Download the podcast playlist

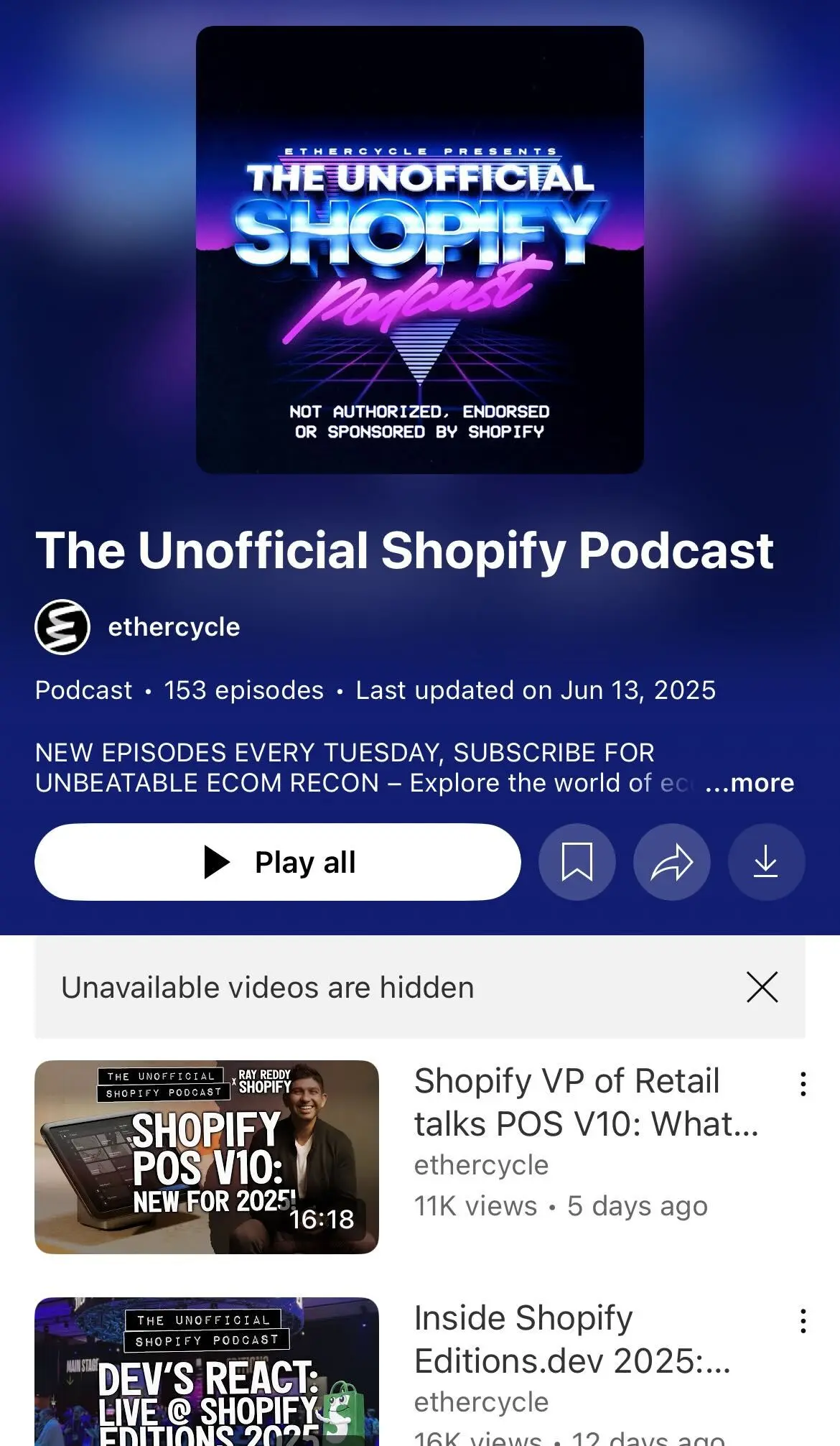pyautogui.click(x=766, y=862)
